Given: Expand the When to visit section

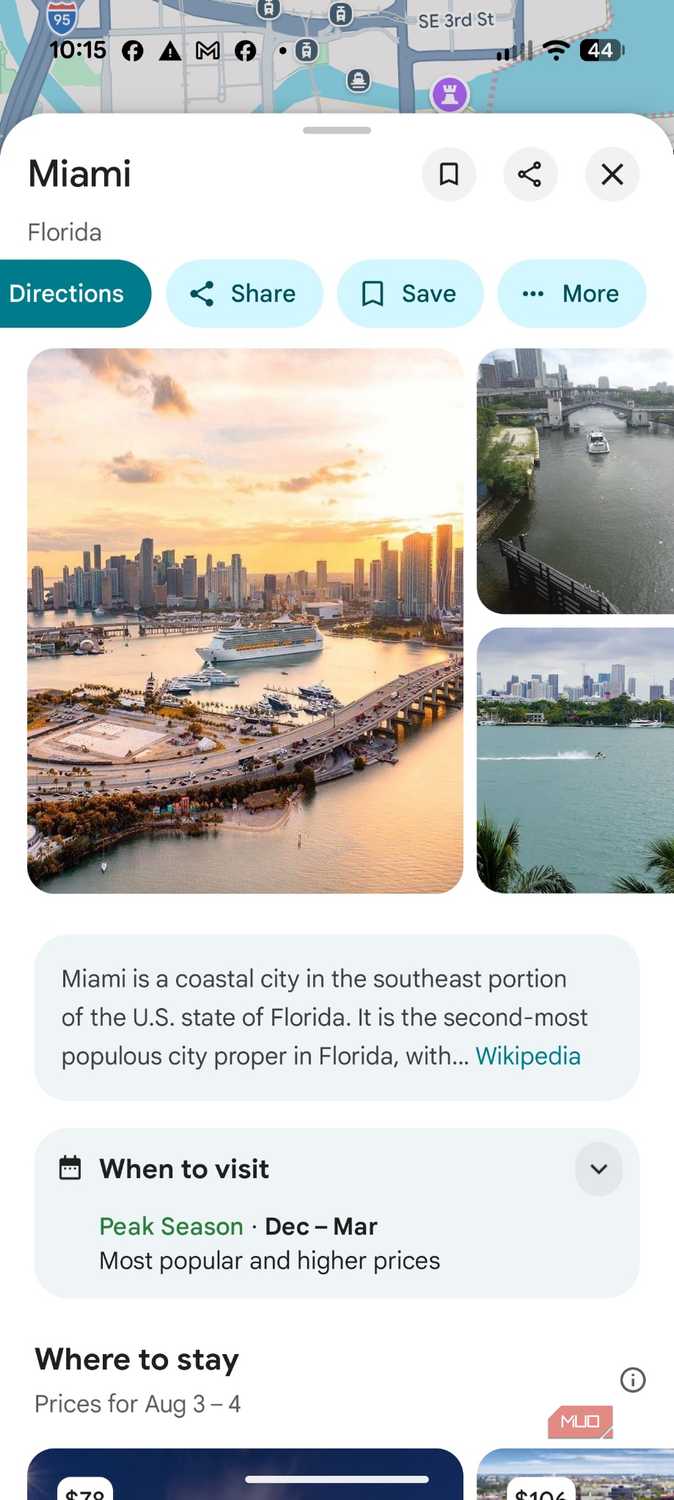Looking at the screenshot, I should (599, 1169).
